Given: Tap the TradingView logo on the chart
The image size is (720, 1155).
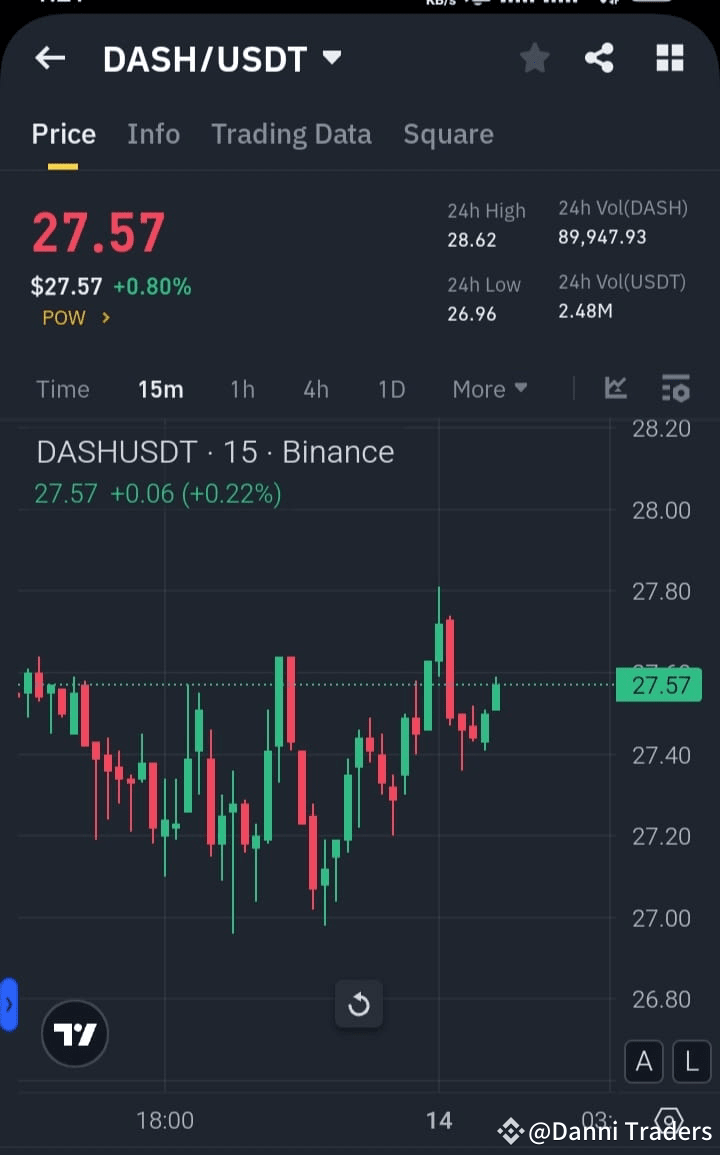Looking at the screenshot, I should [74, 1033].
